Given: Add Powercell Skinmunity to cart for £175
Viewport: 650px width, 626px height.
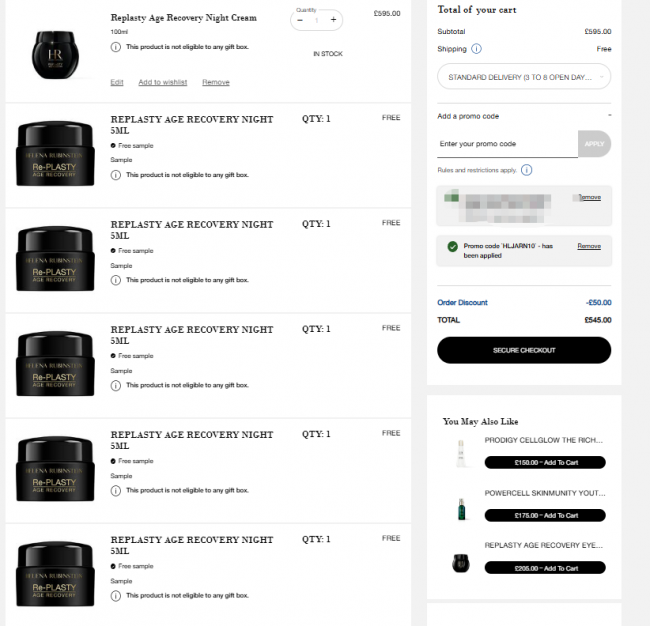Looking at the screenshot, I should [545, 515].
